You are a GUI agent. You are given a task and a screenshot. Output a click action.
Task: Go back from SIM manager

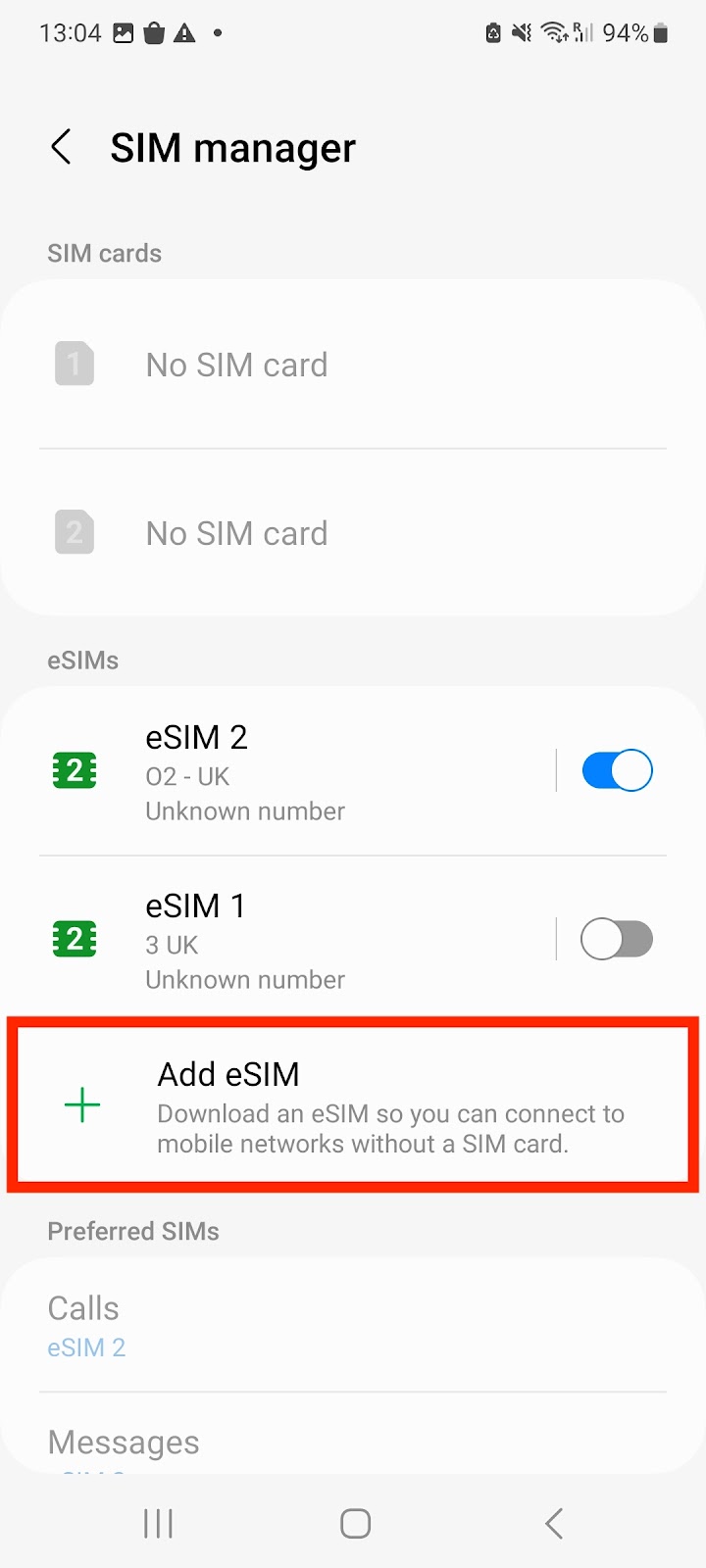(61, 148)
